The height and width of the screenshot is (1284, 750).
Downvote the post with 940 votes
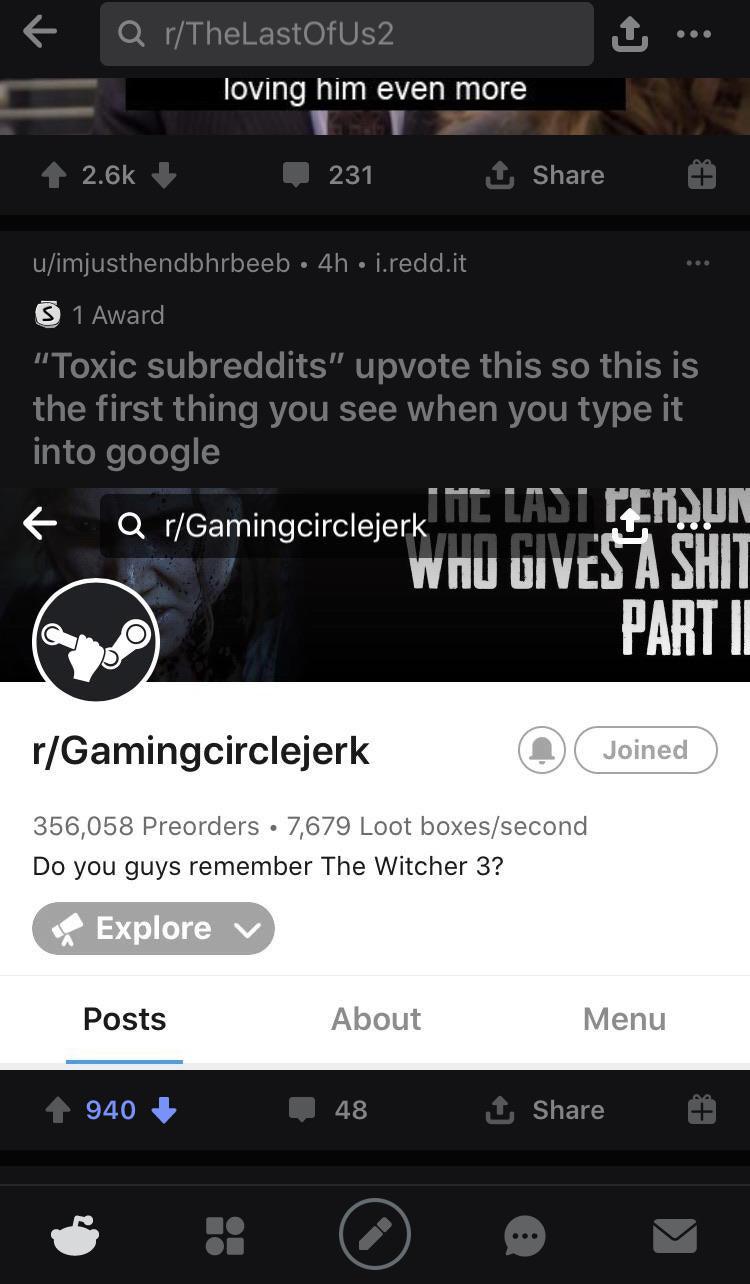tap(164, 1110)
